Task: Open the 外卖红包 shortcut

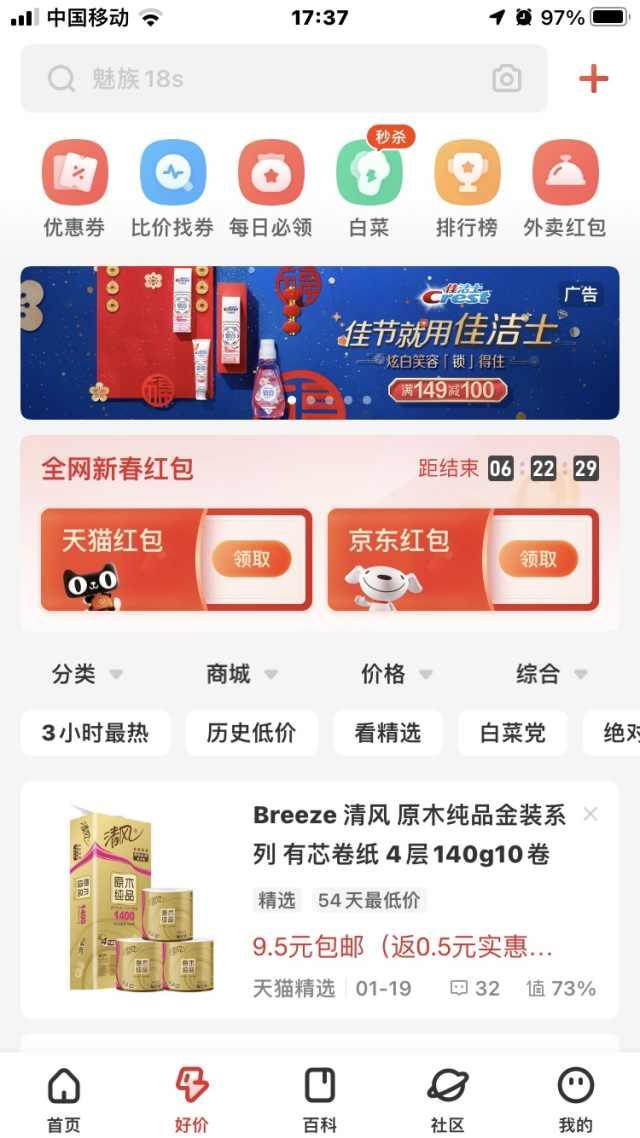Action: tap(565, 185)
